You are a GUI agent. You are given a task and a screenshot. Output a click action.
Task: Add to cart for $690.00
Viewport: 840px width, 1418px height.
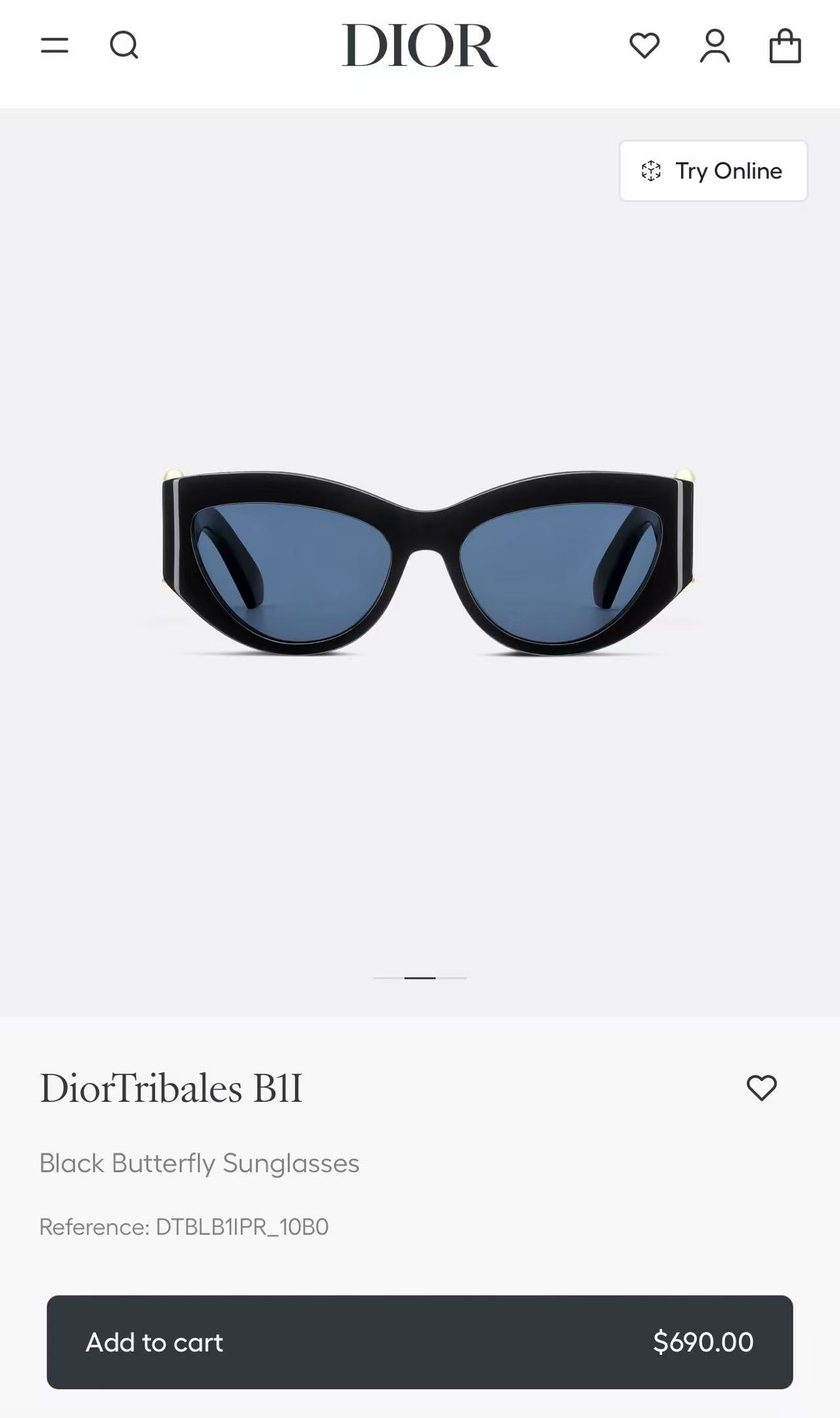[420, 1342]
